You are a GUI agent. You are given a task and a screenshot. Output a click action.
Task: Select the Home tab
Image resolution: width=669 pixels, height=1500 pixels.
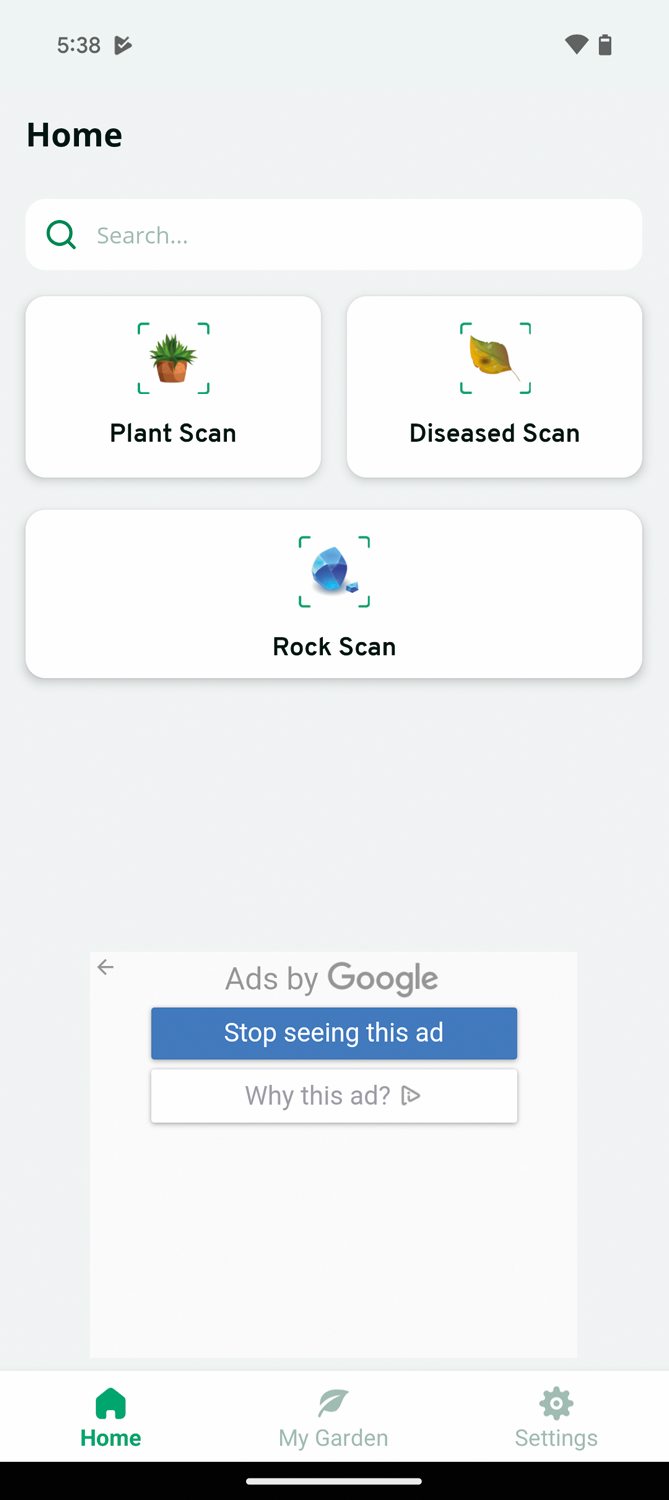click(x=111, y=1418)
